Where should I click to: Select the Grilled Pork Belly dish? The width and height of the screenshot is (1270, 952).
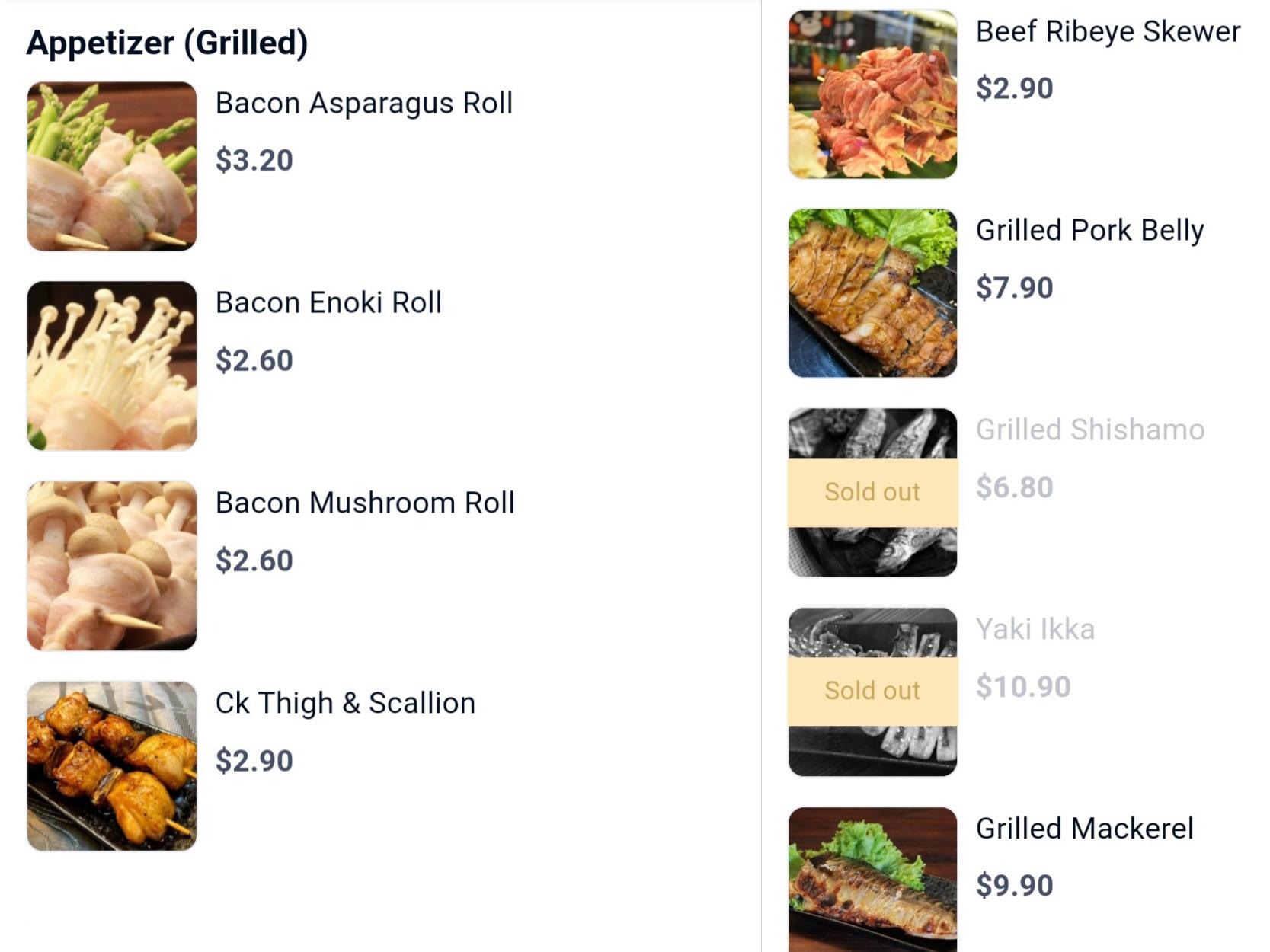click(1089, 231)
